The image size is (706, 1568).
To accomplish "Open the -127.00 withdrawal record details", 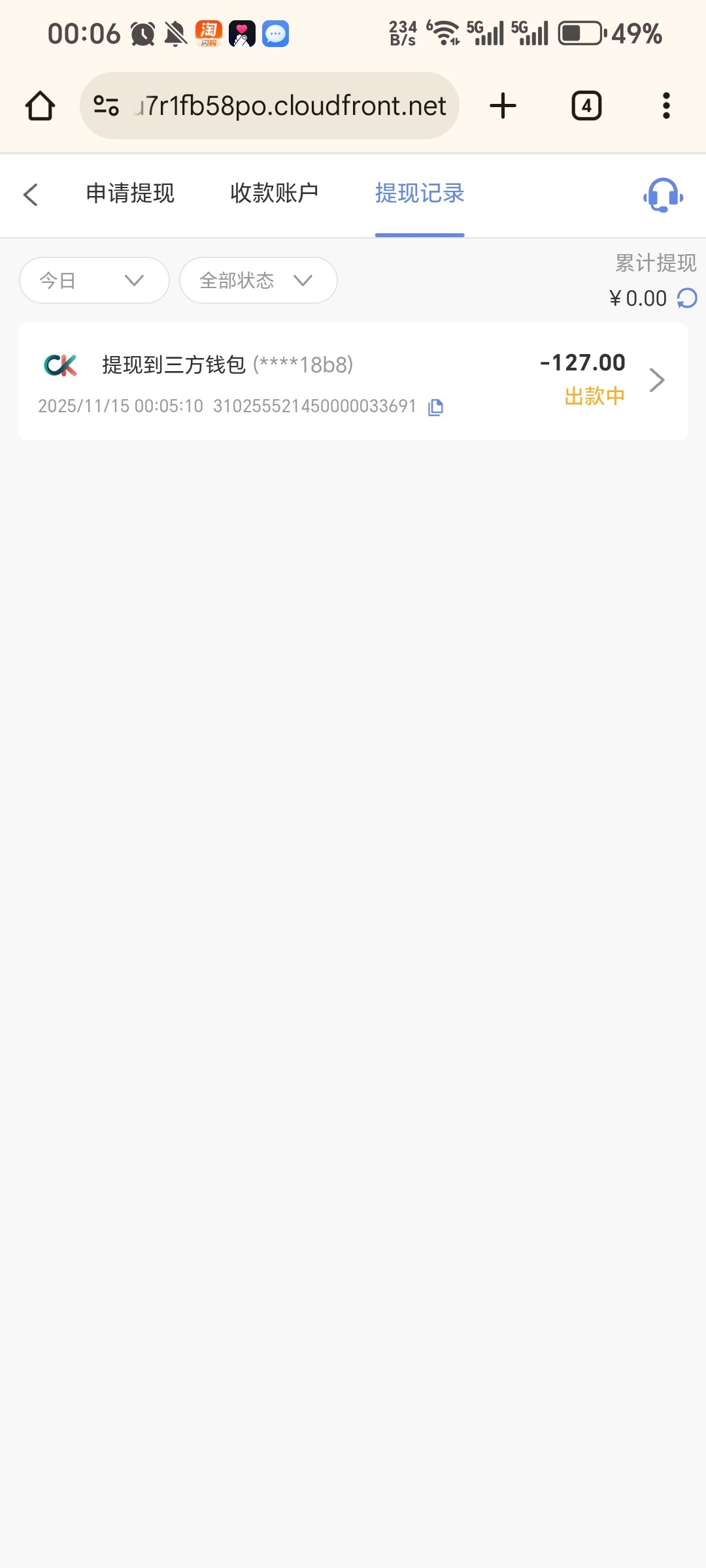I will pyautogui.click(x=656, y=380).
